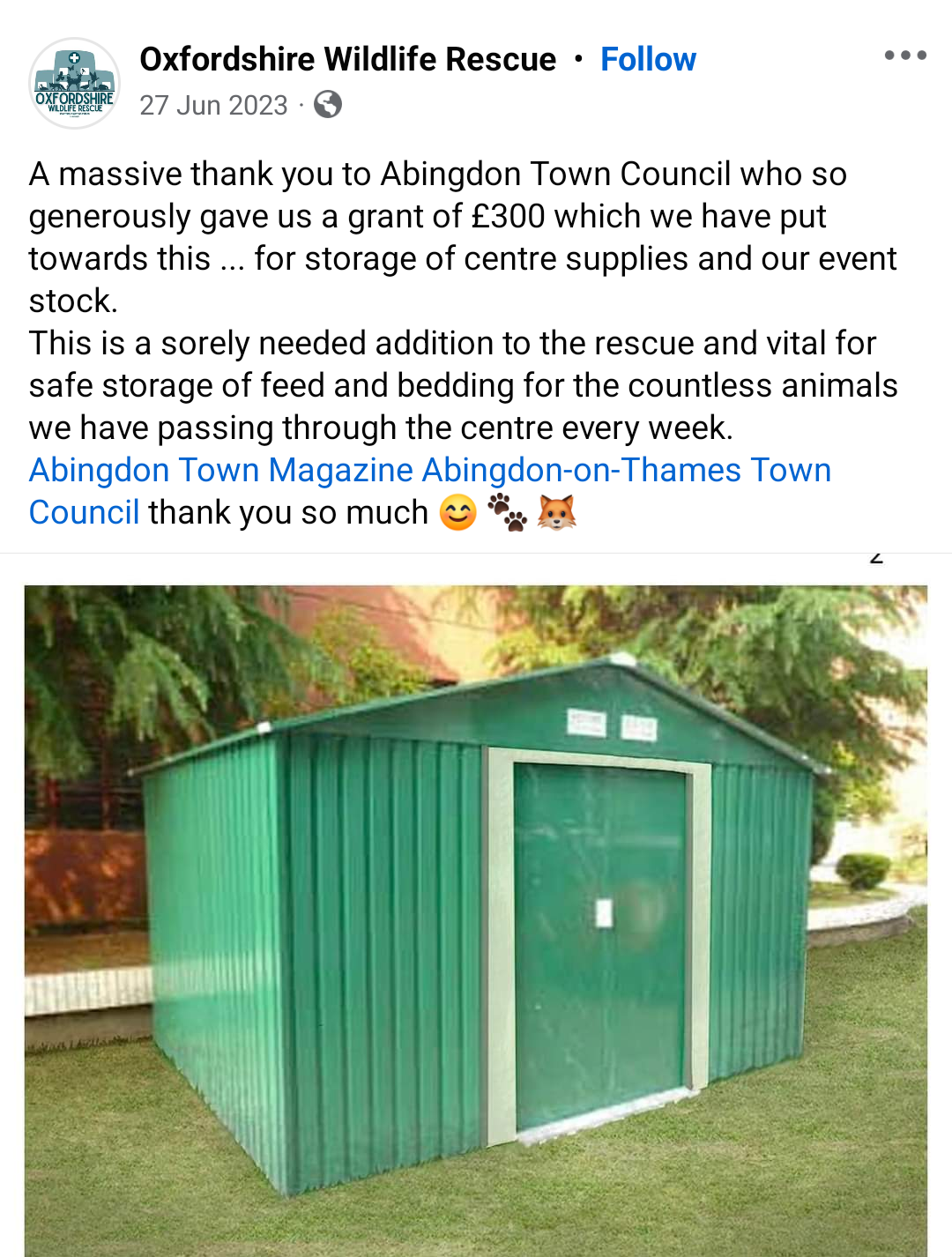The image size is (952, 1257).
Task: Open the Abingdon-on-Thames Town Council tagged link
Action: tap(627, 470)
